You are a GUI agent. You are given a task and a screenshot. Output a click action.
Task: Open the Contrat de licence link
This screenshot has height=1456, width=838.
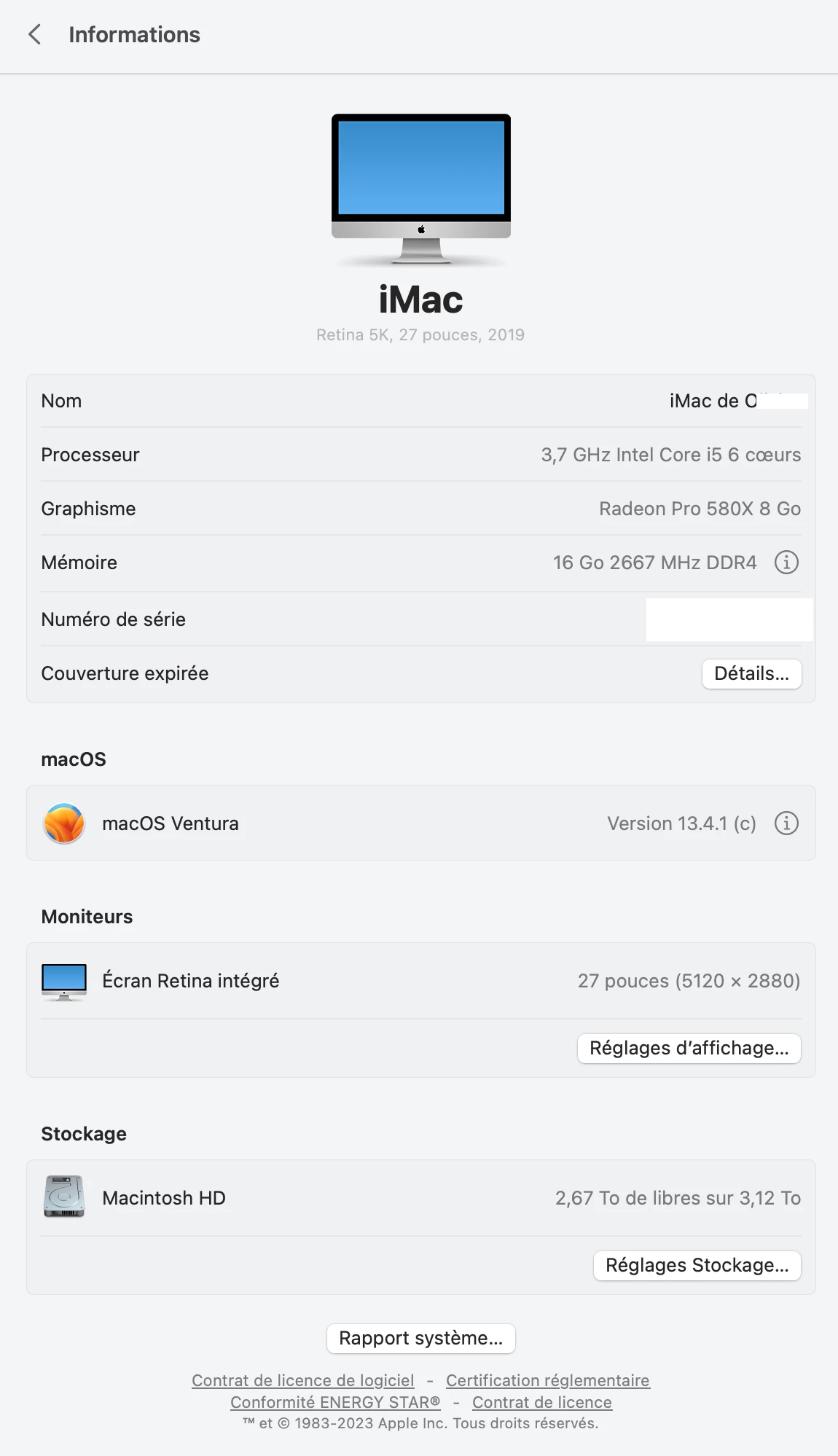coord(541,1402)
